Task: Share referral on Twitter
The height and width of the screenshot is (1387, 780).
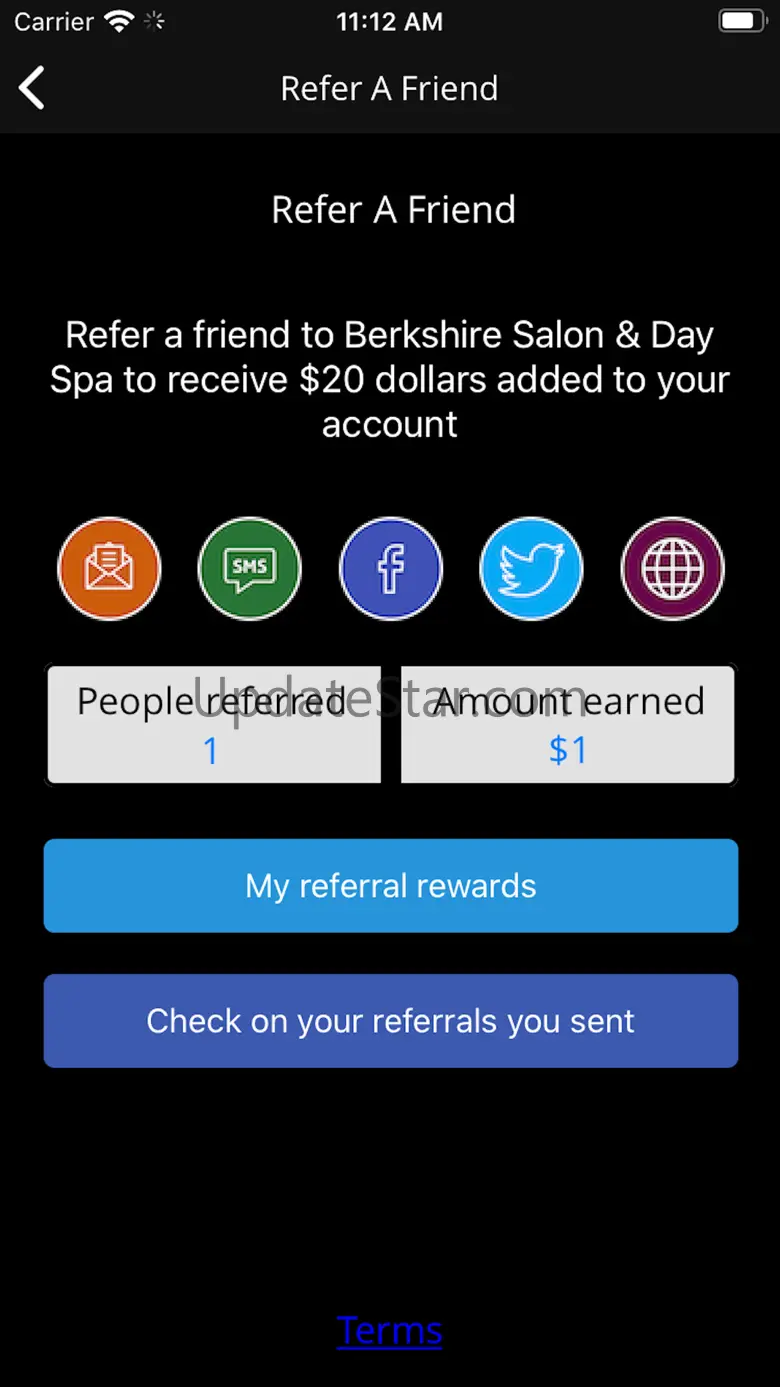Action: click(x=531, y=568)
